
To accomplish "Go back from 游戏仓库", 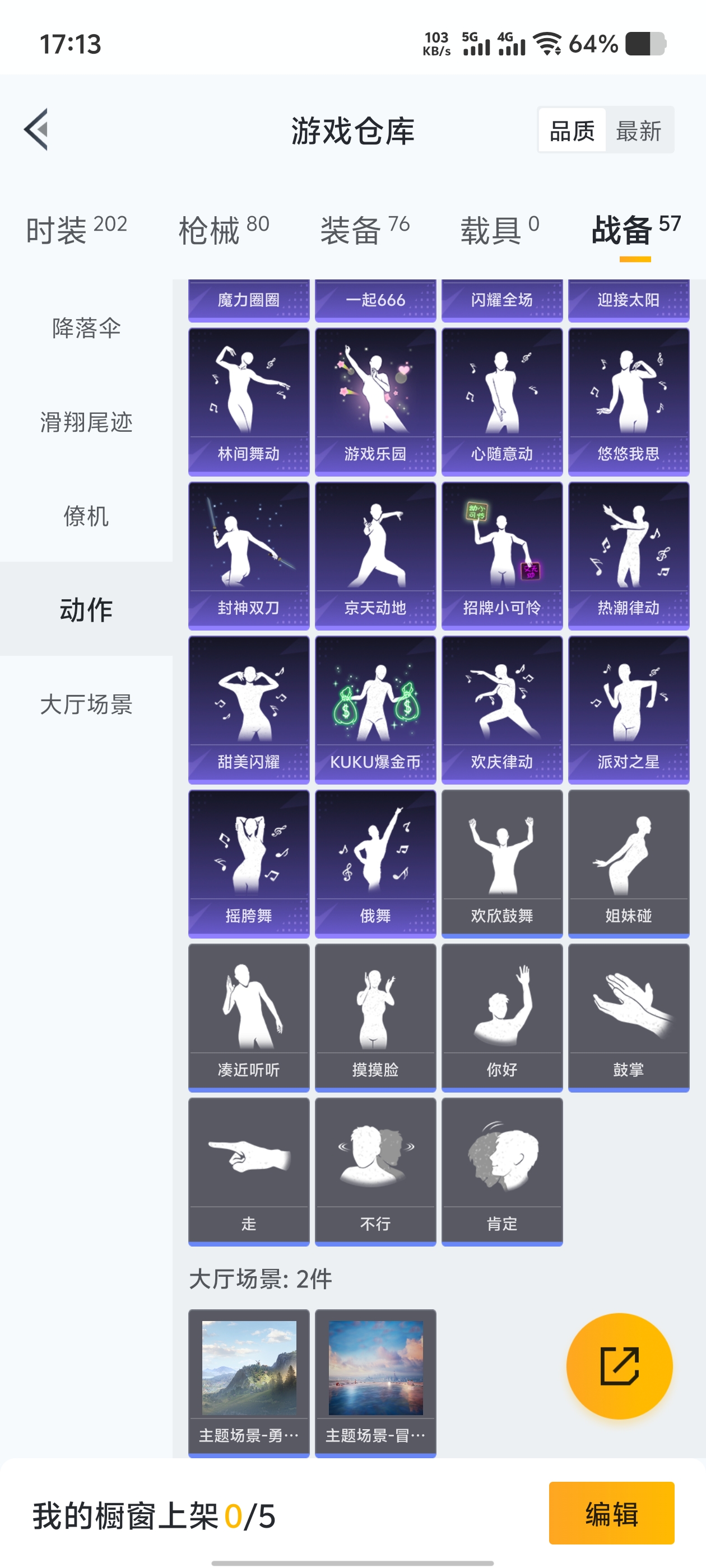I will pyautogui.click(x=36, y=130).
